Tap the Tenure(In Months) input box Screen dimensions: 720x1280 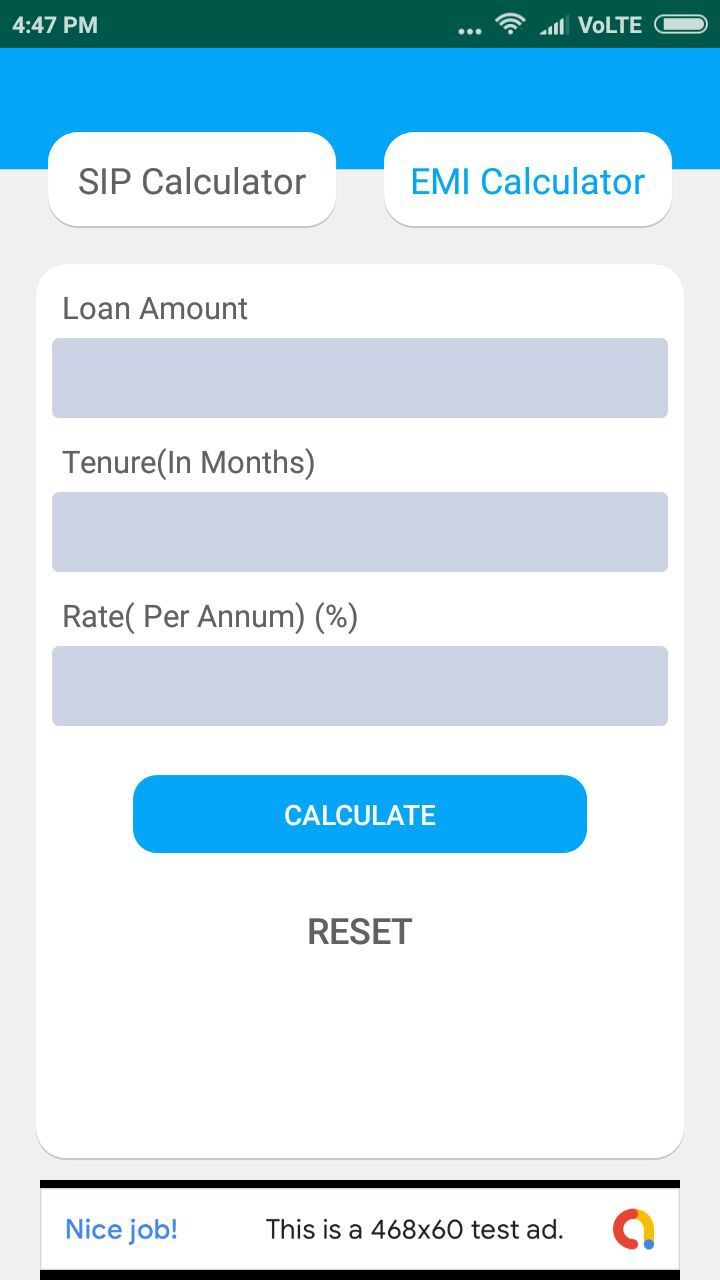[360, 532]
